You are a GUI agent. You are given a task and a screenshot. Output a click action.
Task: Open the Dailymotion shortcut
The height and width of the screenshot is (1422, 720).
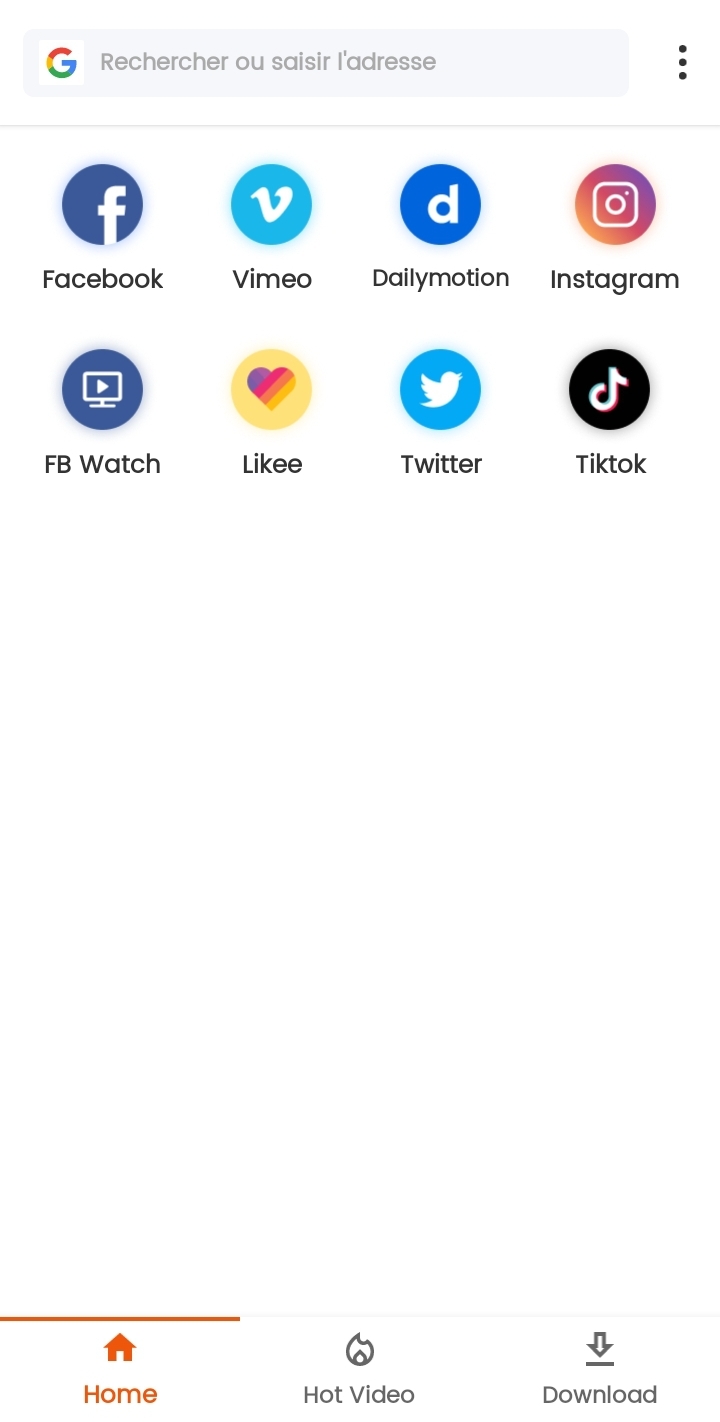[x=440, y=205]
